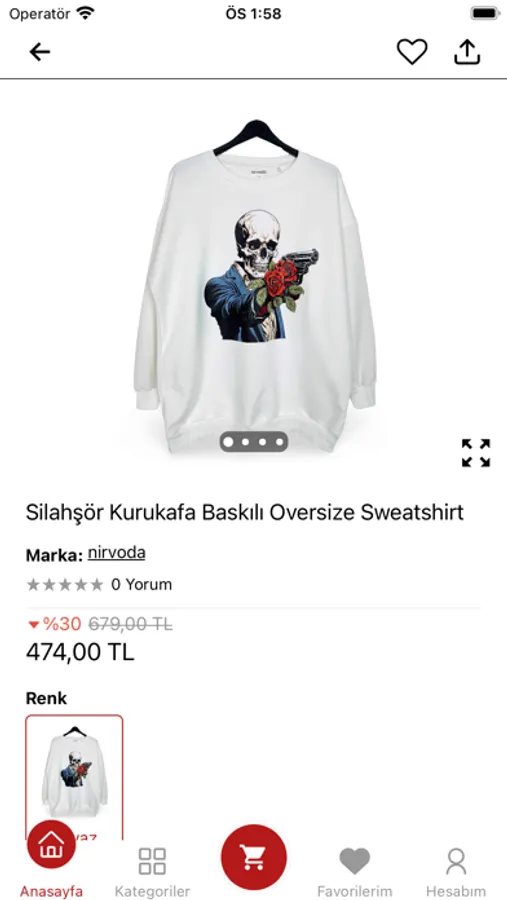The image size is (507, 900).
Task: Tap the image page indicator dots
Action: [253, 442]
